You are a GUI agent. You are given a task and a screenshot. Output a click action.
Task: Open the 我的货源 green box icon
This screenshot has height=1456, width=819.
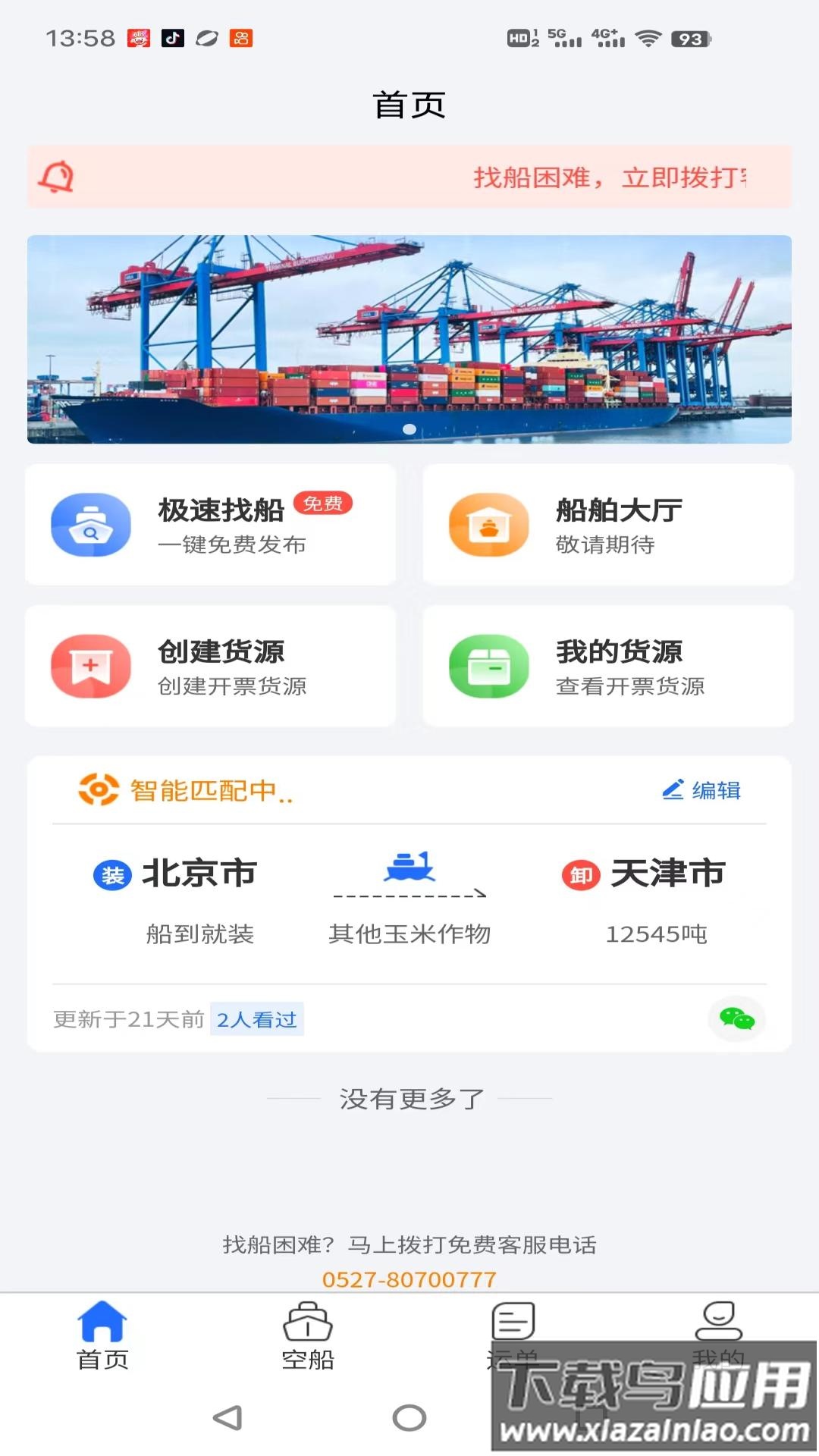(488, 666)
